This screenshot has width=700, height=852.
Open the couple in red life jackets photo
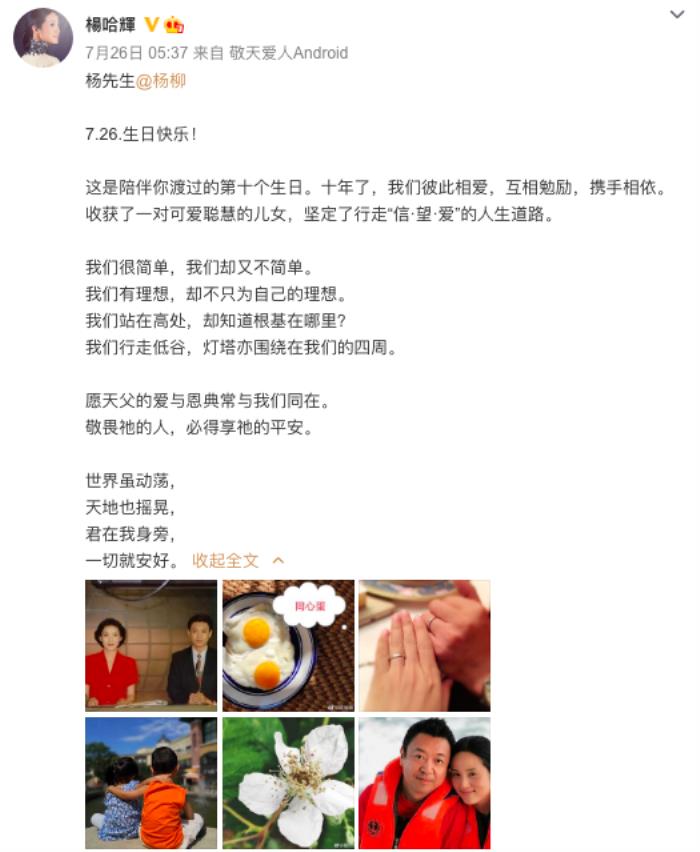pyautogui.click(x=424, y=782)
